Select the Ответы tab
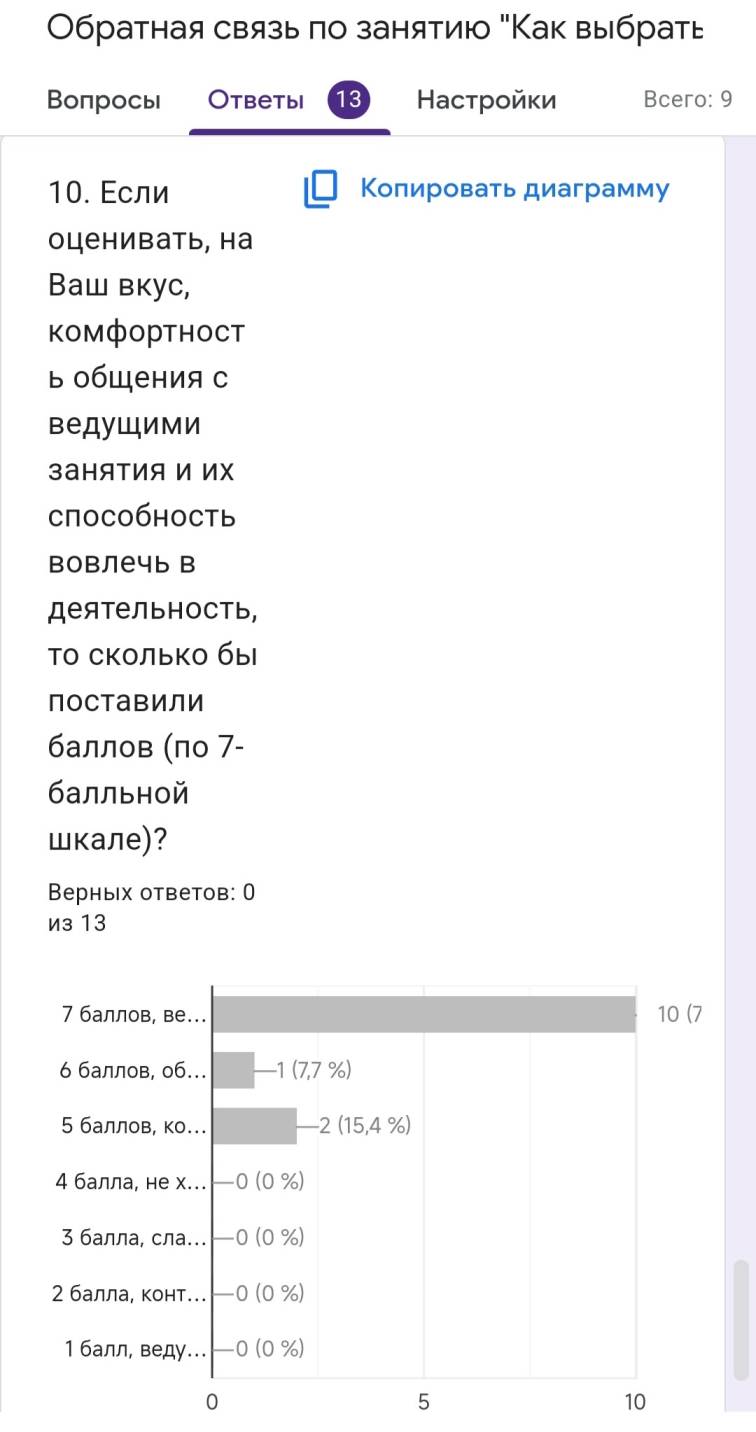The height and width of the screenshot is (1432, 756). pyautogui.click(x=256, y=100)
